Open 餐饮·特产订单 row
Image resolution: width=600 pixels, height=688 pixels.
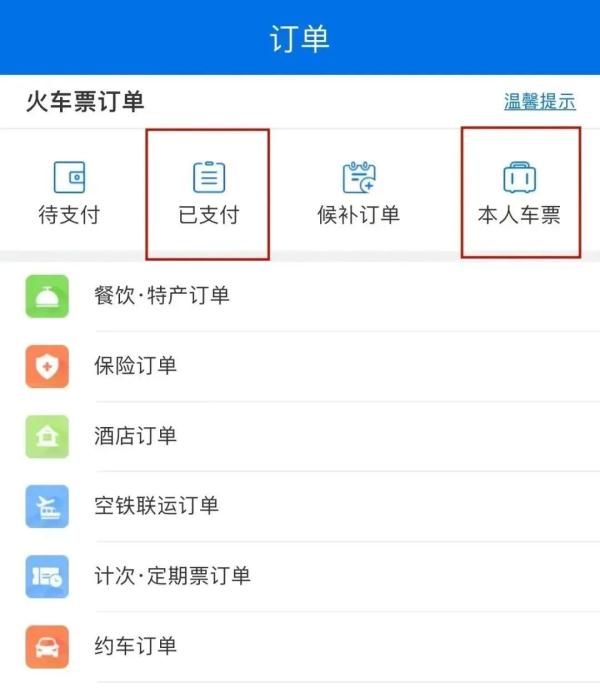[300, 296]
